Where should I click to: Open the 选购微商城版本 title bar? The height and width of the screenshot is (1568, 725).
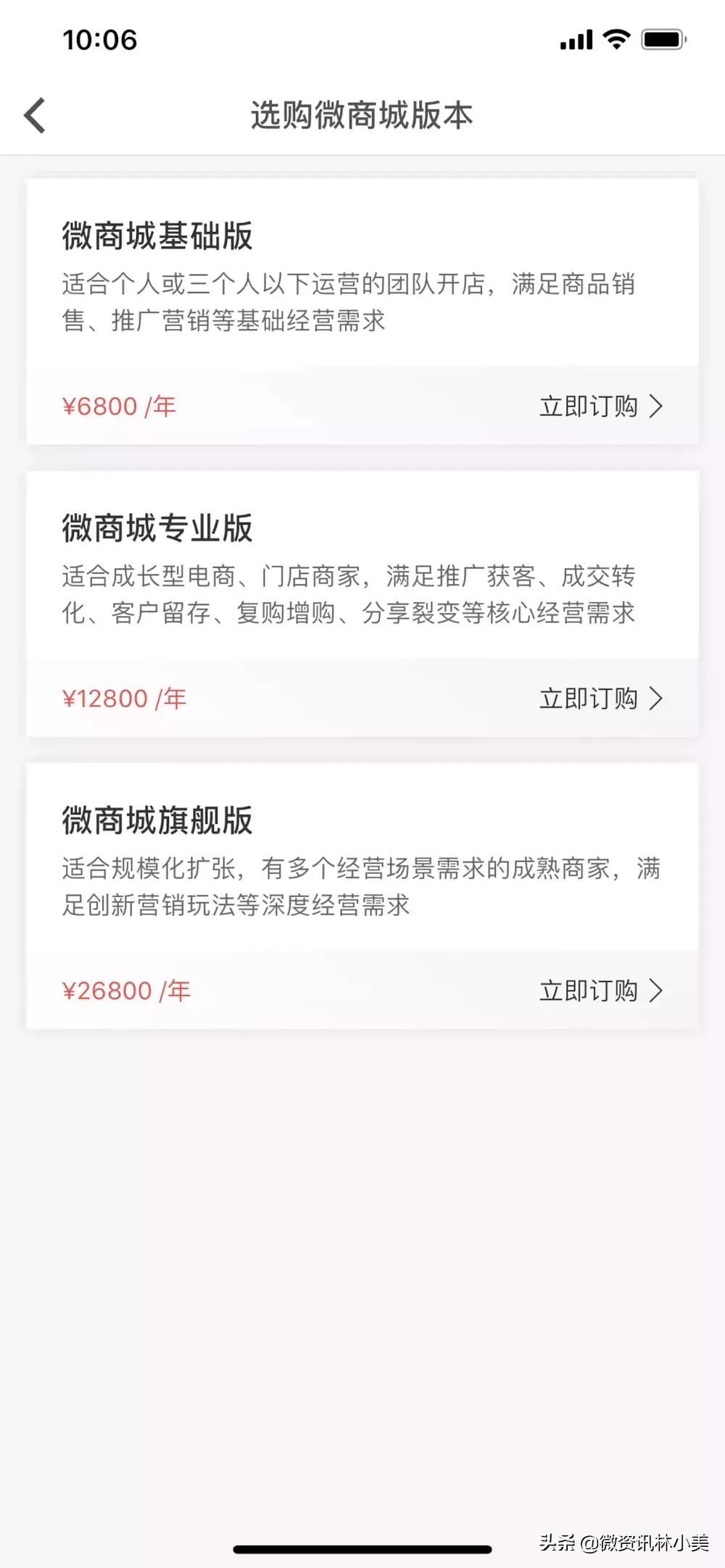click(x=362, y=114)
